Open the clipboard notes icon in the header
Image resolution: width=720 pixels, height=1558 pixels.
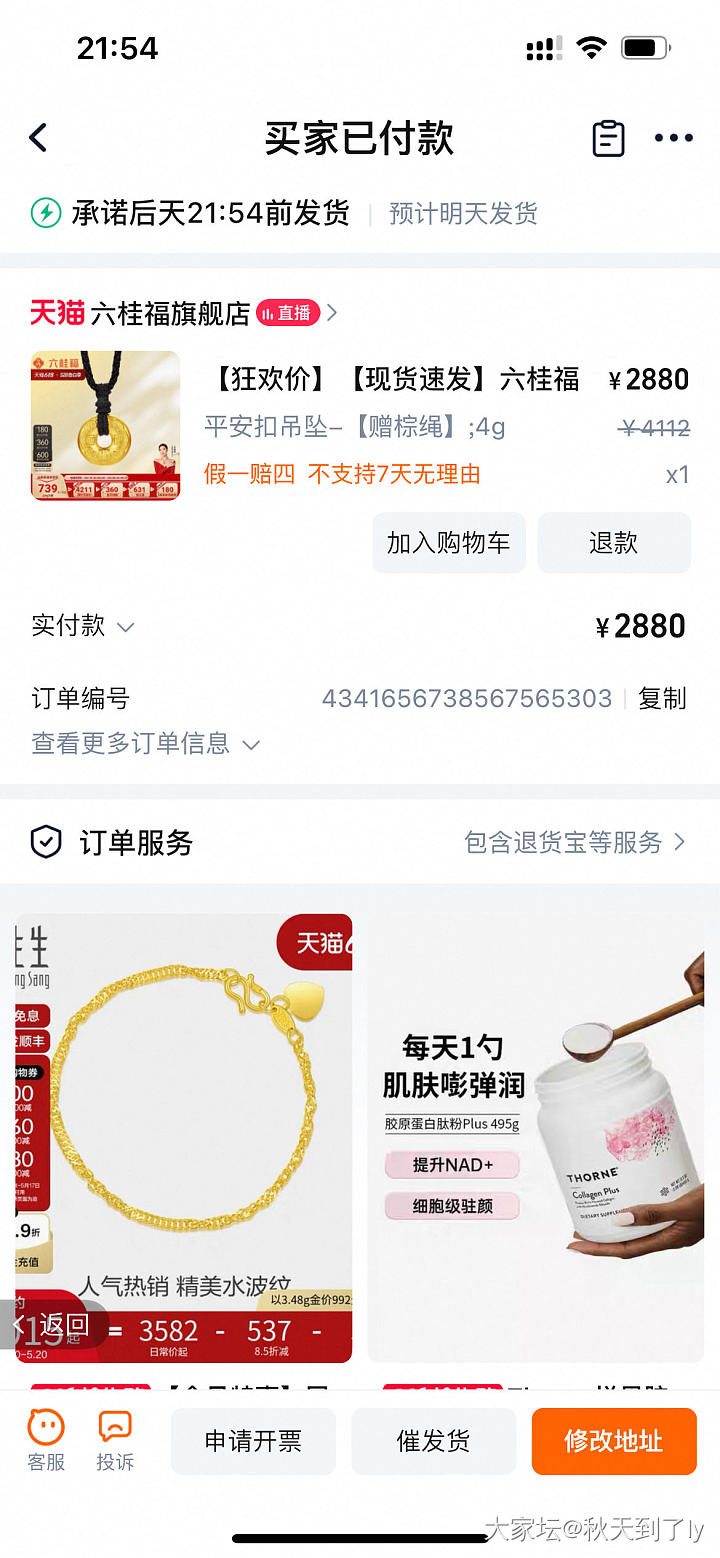tap(608, 139)
